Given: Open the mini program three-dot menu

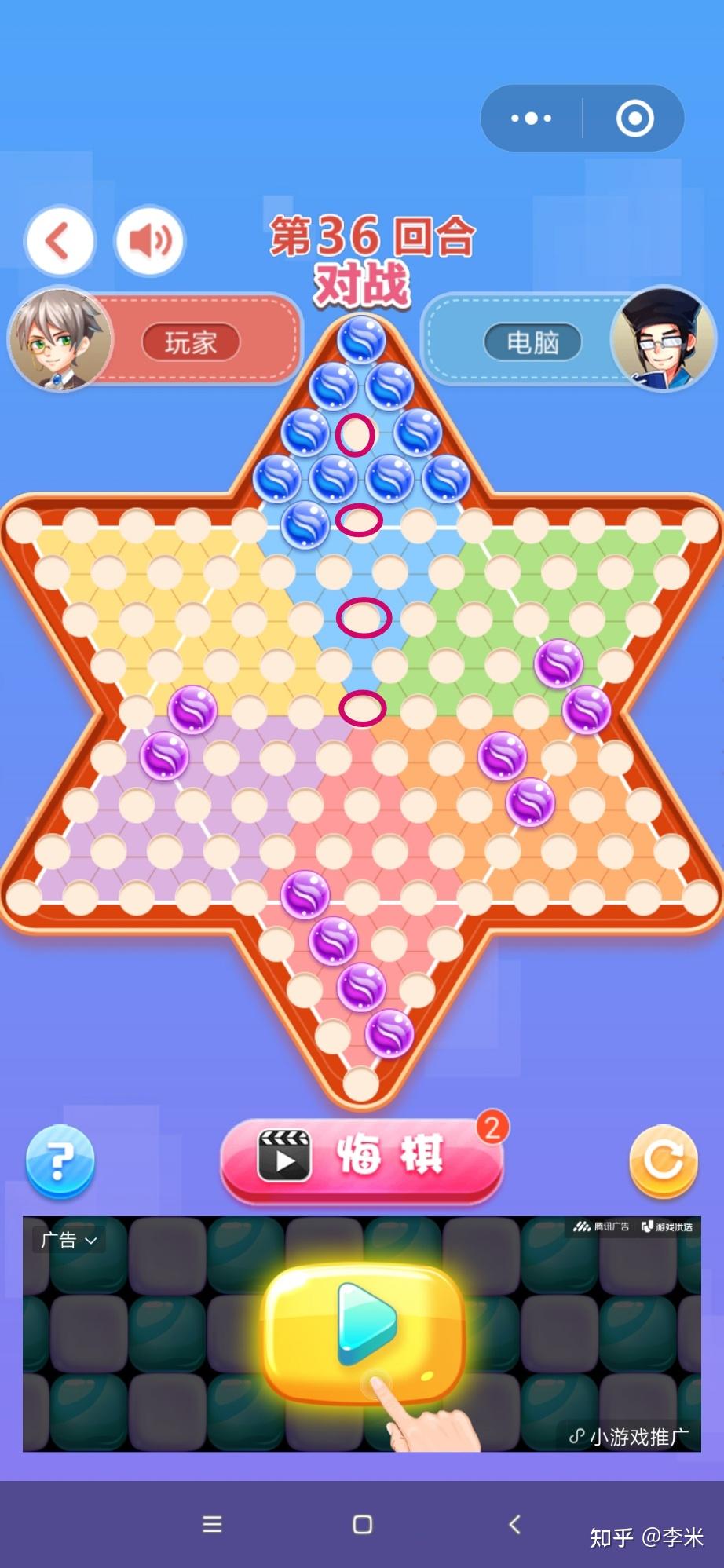Looking at the screenshot, I should coord(531,119).
